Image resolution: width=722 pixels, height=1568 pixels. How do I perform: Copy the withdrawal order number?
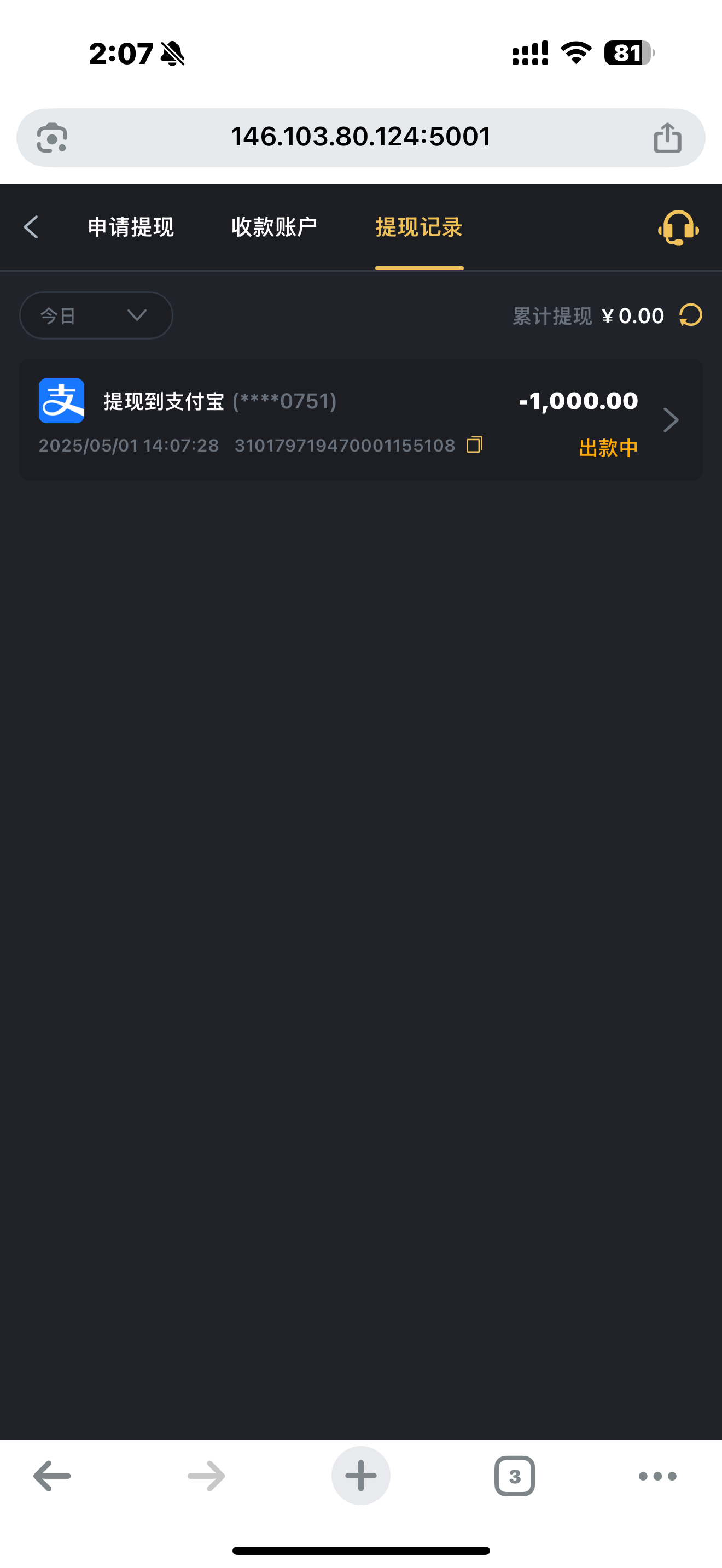(x=474, y=445)
